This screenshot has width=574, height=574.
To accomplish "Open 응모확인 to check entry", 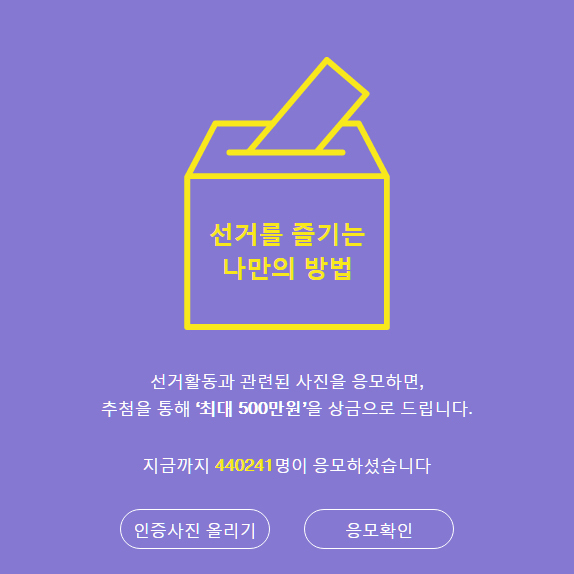I will (x=379, y=529).
